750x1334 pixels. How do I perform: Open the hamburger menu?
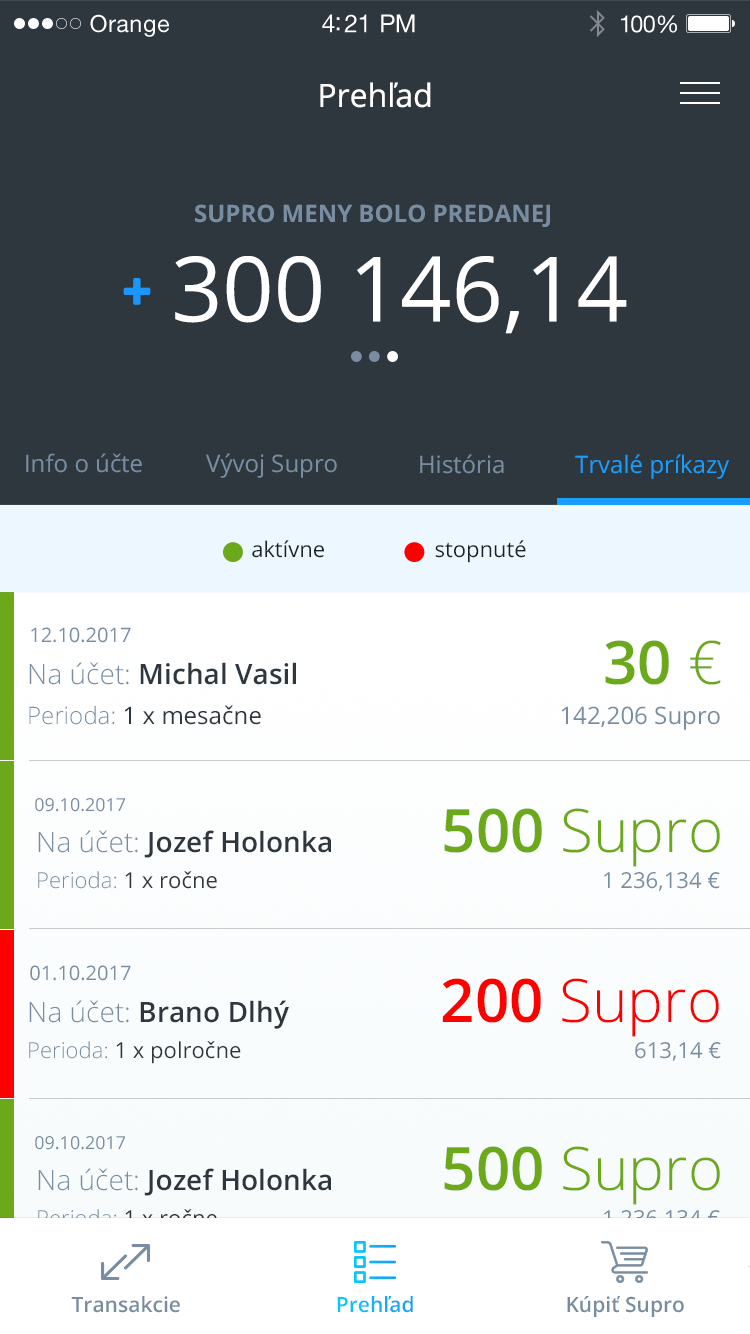(x=700, y=94)
